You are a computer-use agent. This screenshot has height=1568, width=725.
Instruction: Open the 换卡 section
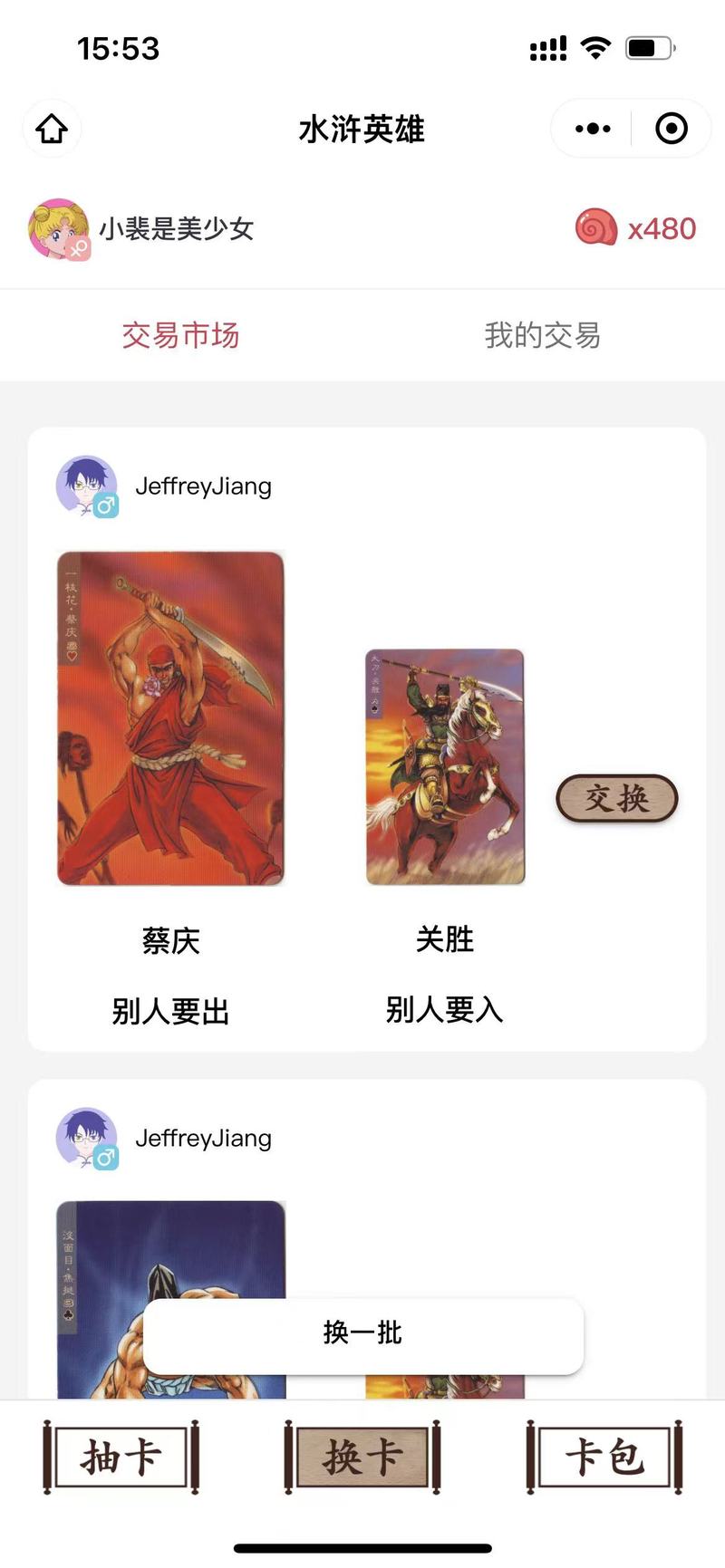coord(362,1457)
